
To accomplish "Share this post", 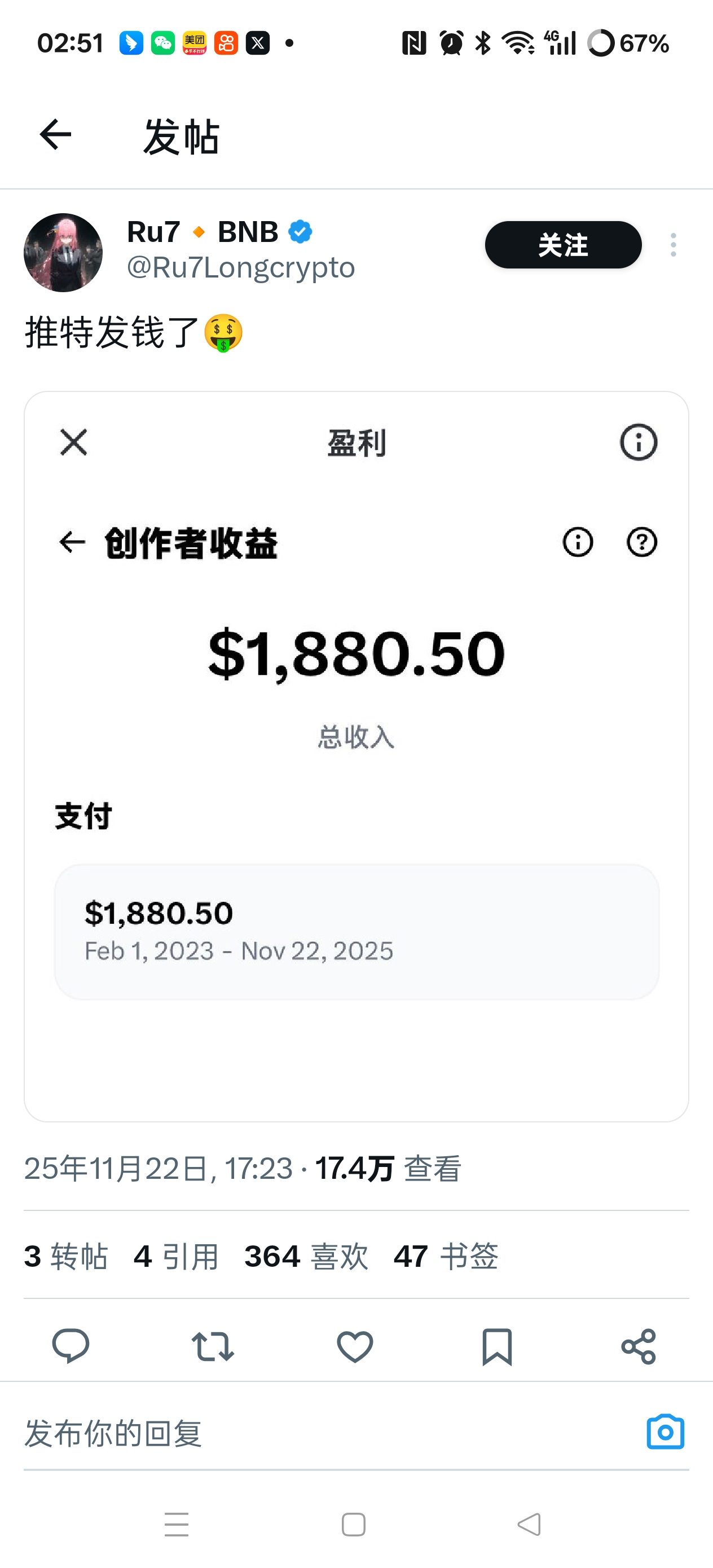I will click(638, 1346).
